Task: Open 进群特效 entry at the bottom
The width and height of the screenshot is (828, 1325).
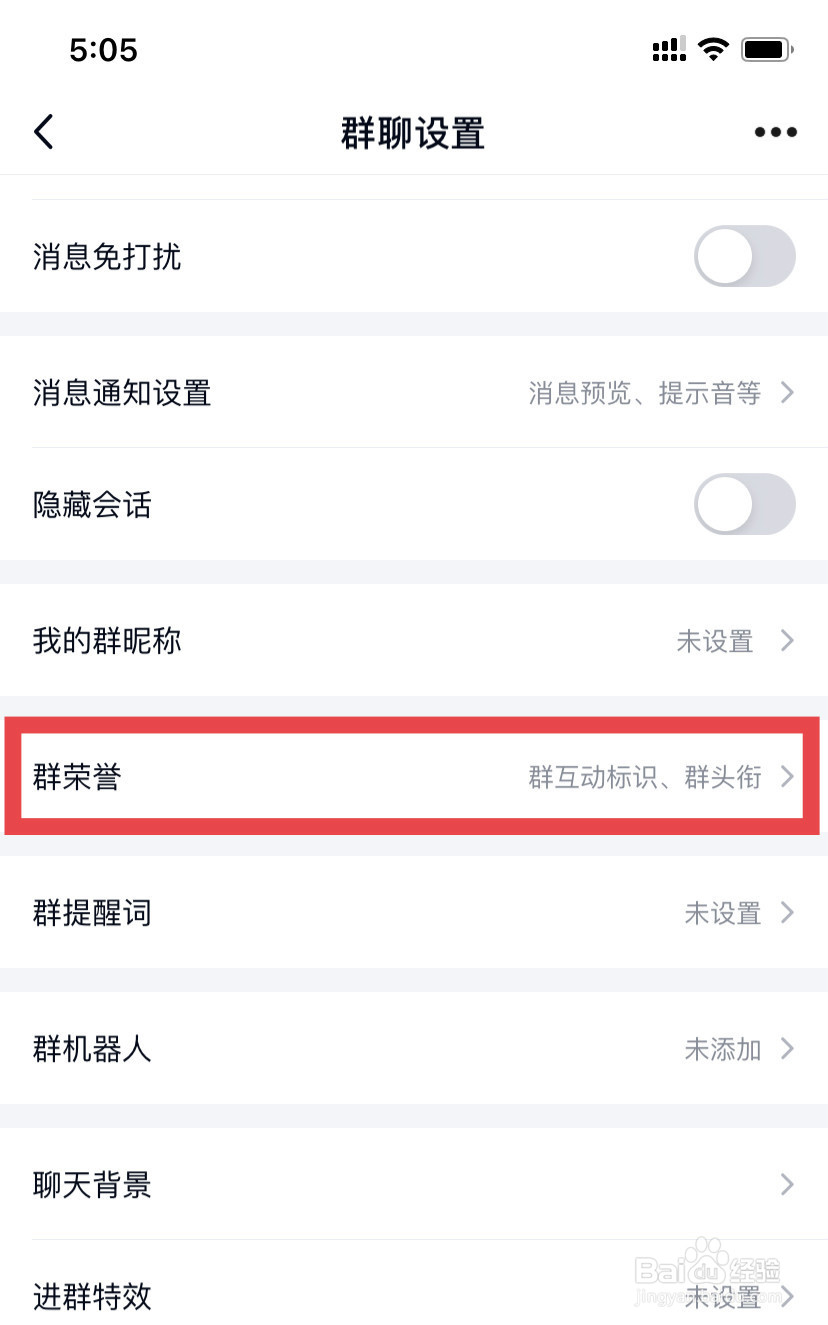Action: [414, 1297]
